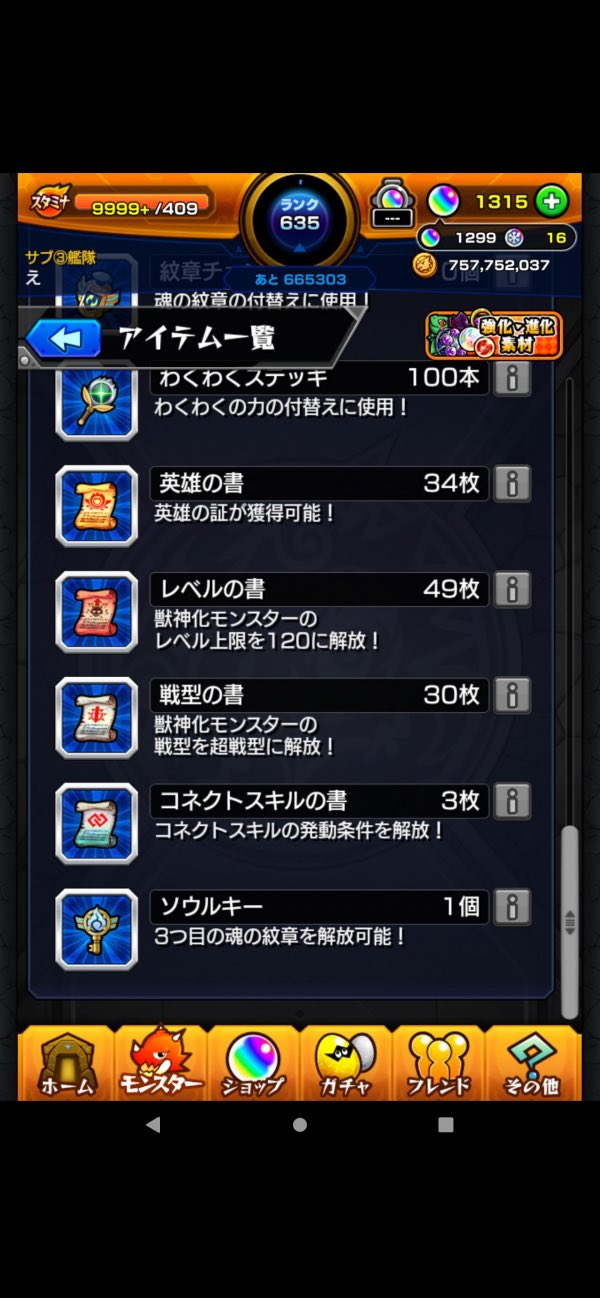The height and width of the screenshot is (1298, 600).
Task: Show info for レベルの書
Action: coord(512,589)
